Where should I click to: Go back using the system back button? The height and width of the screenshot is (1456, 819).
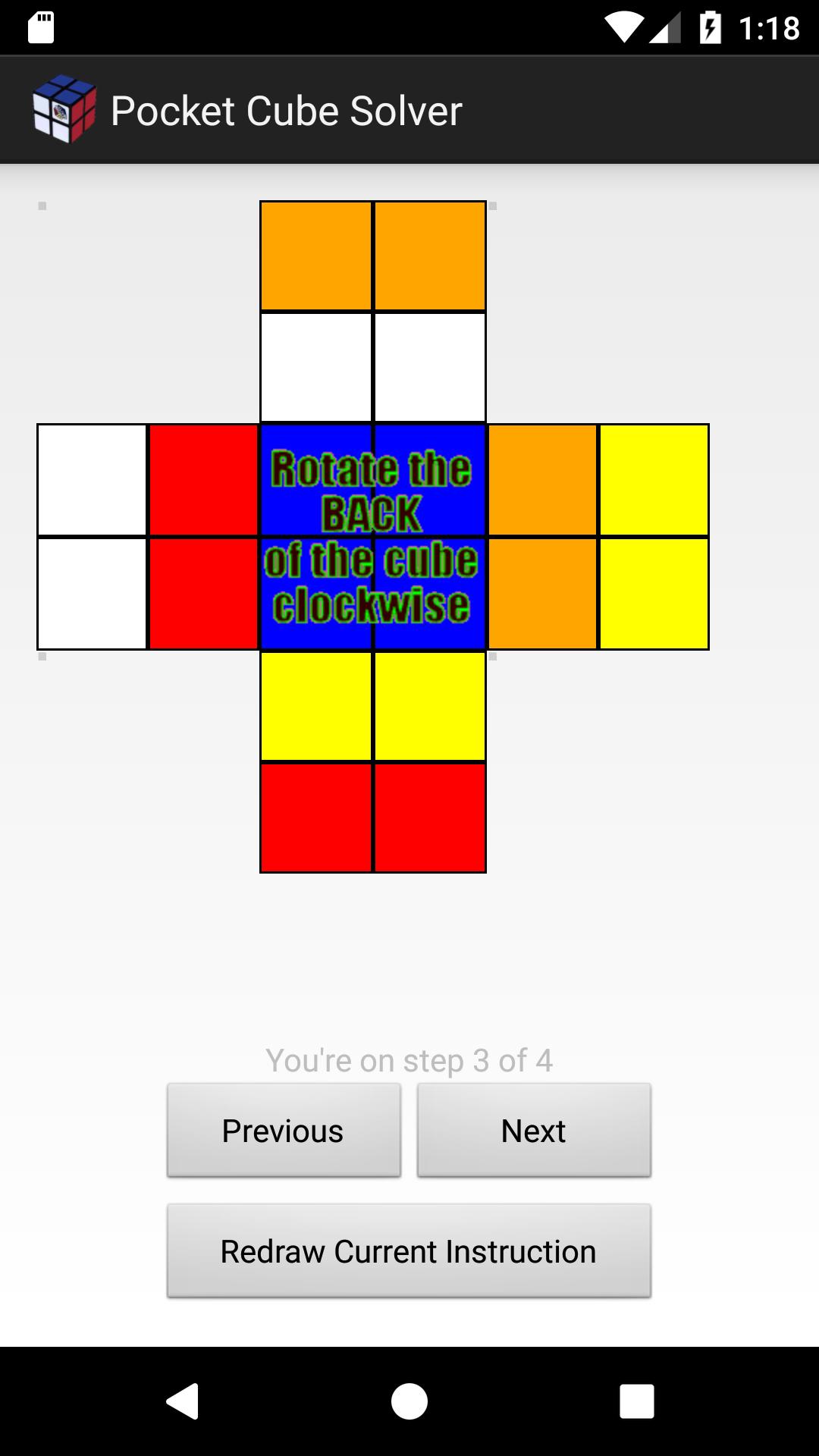(182, 1401)
